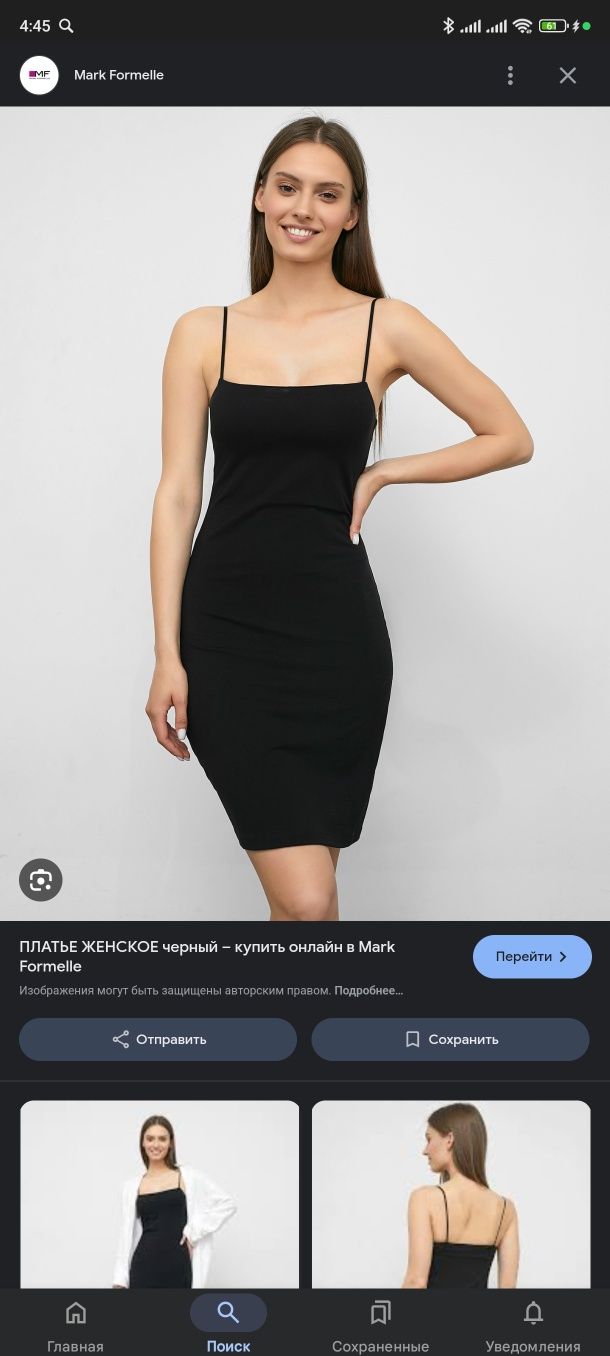The image size is (610, 1356).
Task: Switch to the Главная tab
Action: (x=75, y=1322)
